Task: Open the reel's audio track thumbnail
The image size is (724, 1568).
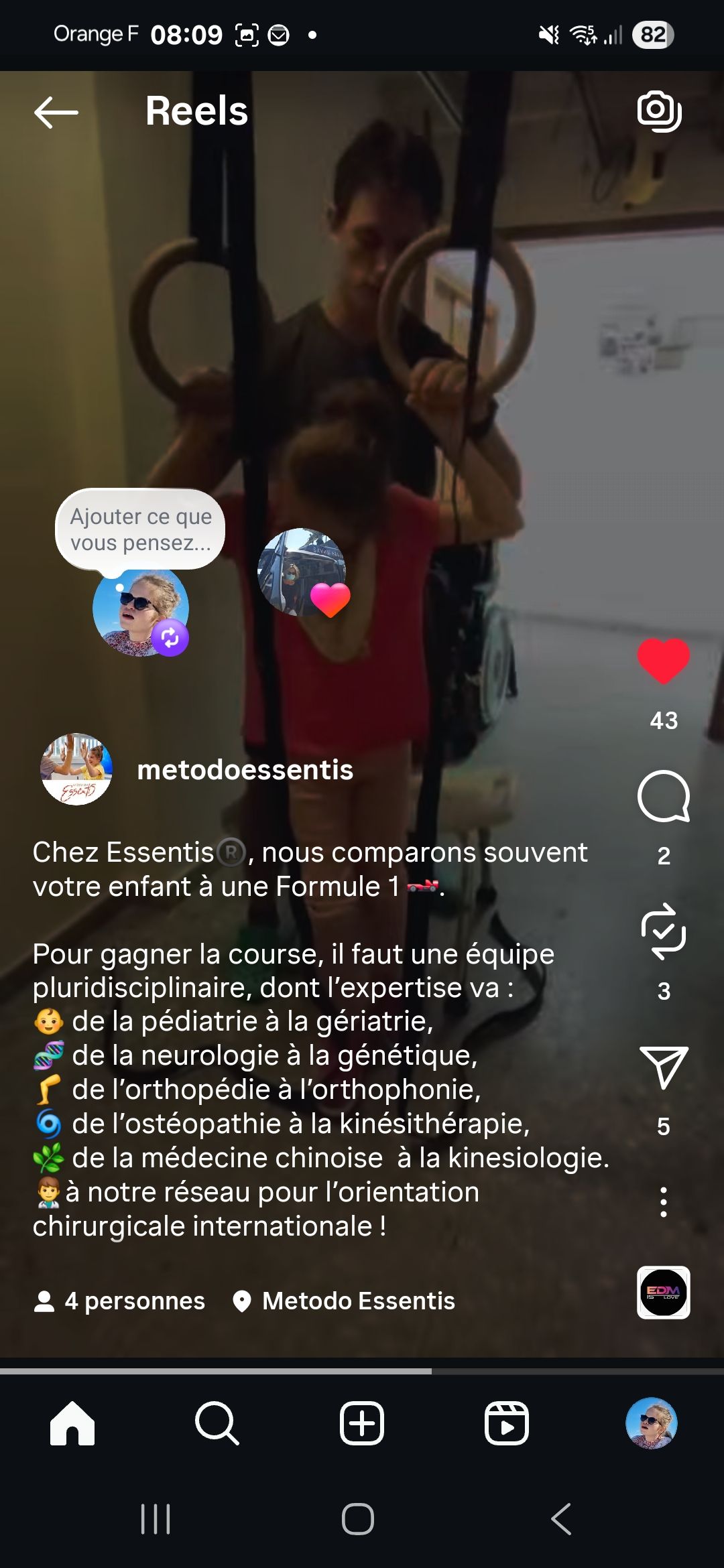Action: pyautogui.click(x=663, y=1293)
